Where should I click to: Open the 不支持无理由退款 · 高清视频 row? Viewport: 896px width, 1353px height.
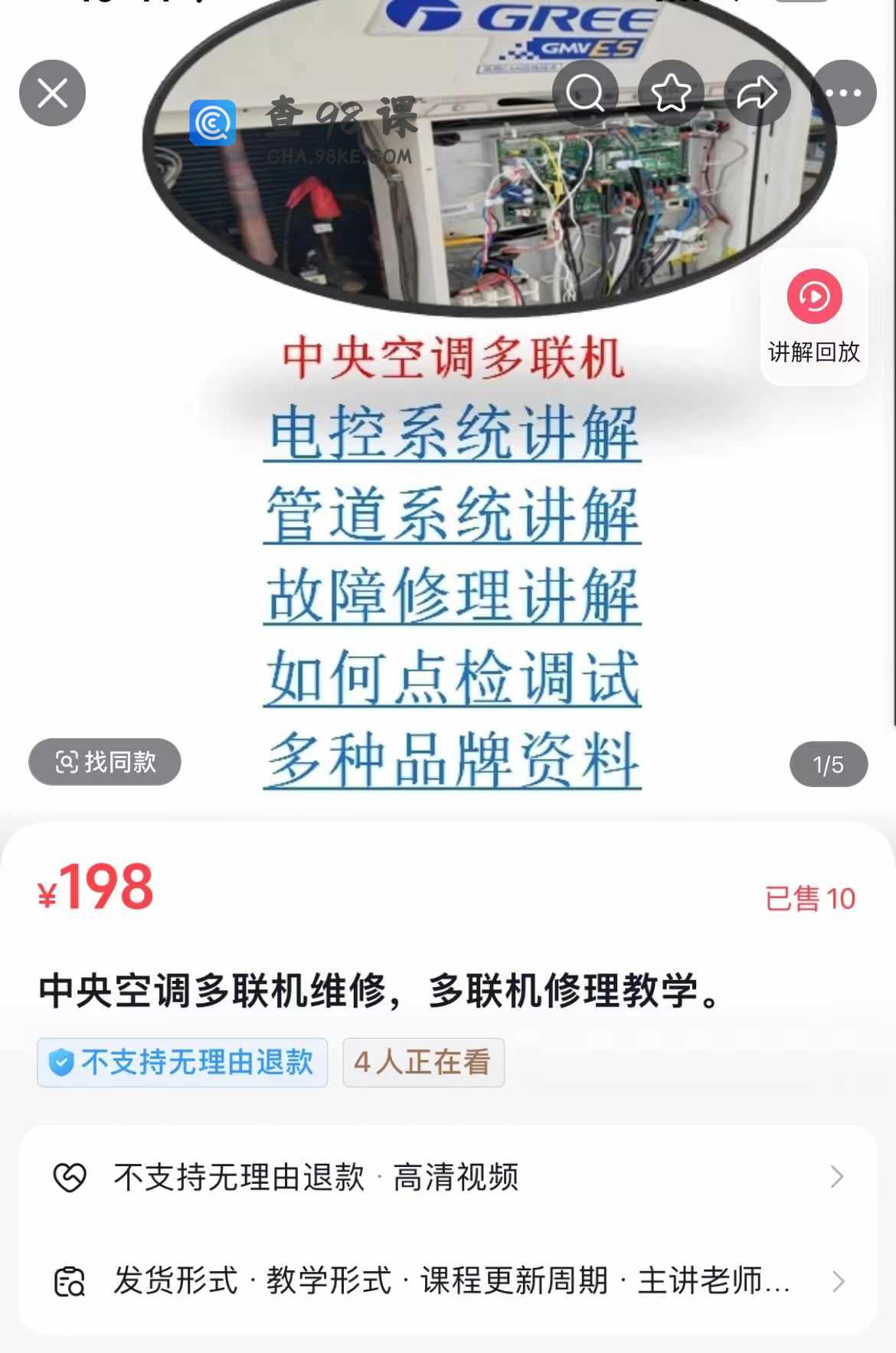(x=447, y=1177)
